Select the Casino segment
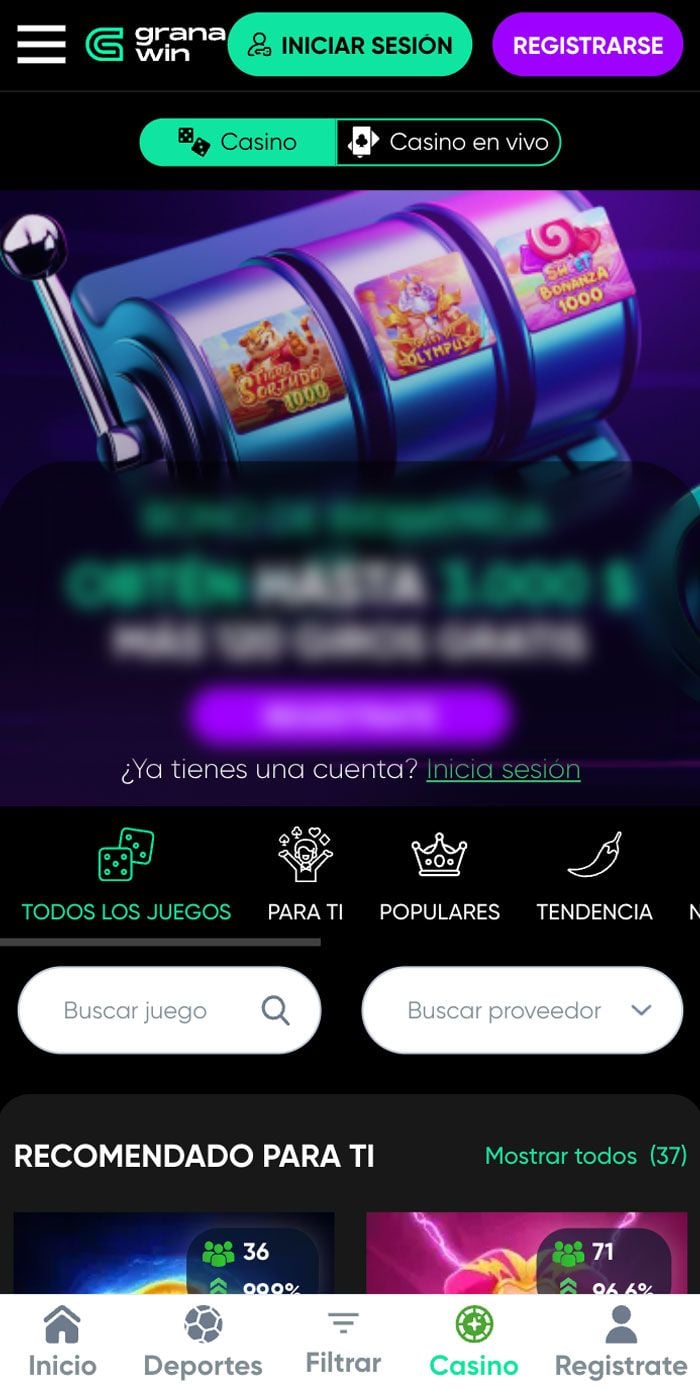Viewport: 700px width, 1393px height. point(238,142)
